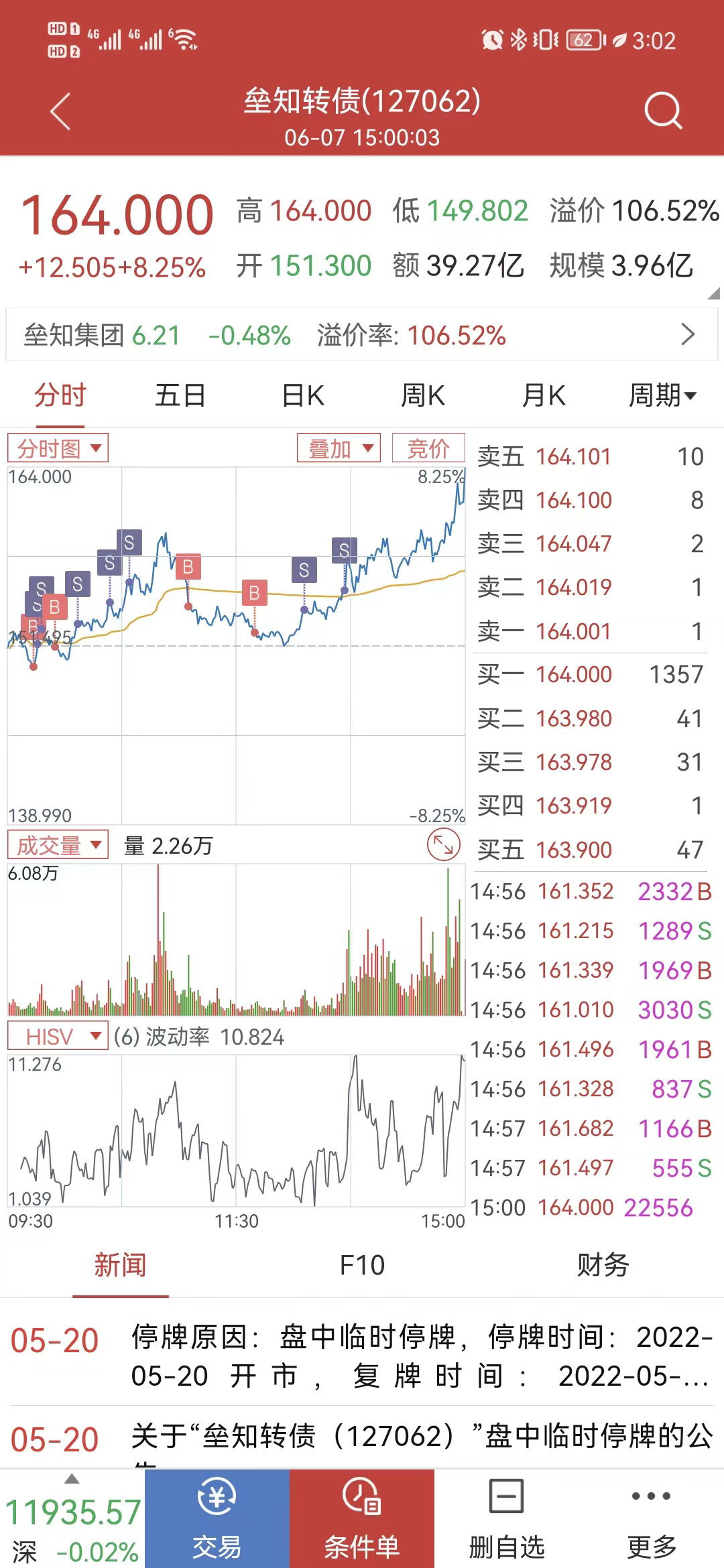Tap the 竞价 auction button
This screenshot has width=724, height=1568.
[x=428, y=448]
